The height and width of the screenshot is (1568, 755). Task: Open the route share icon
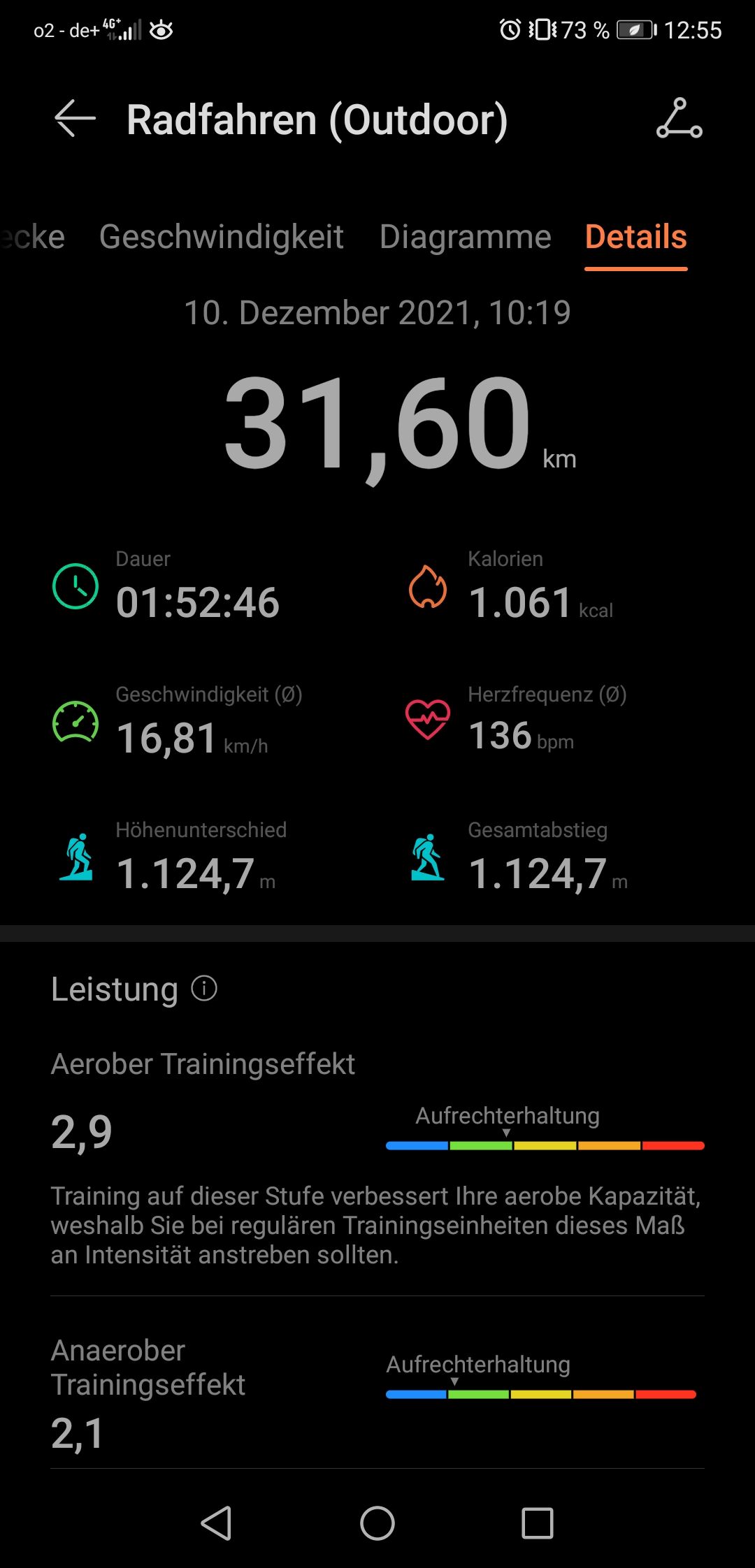(x=679, y=119)
